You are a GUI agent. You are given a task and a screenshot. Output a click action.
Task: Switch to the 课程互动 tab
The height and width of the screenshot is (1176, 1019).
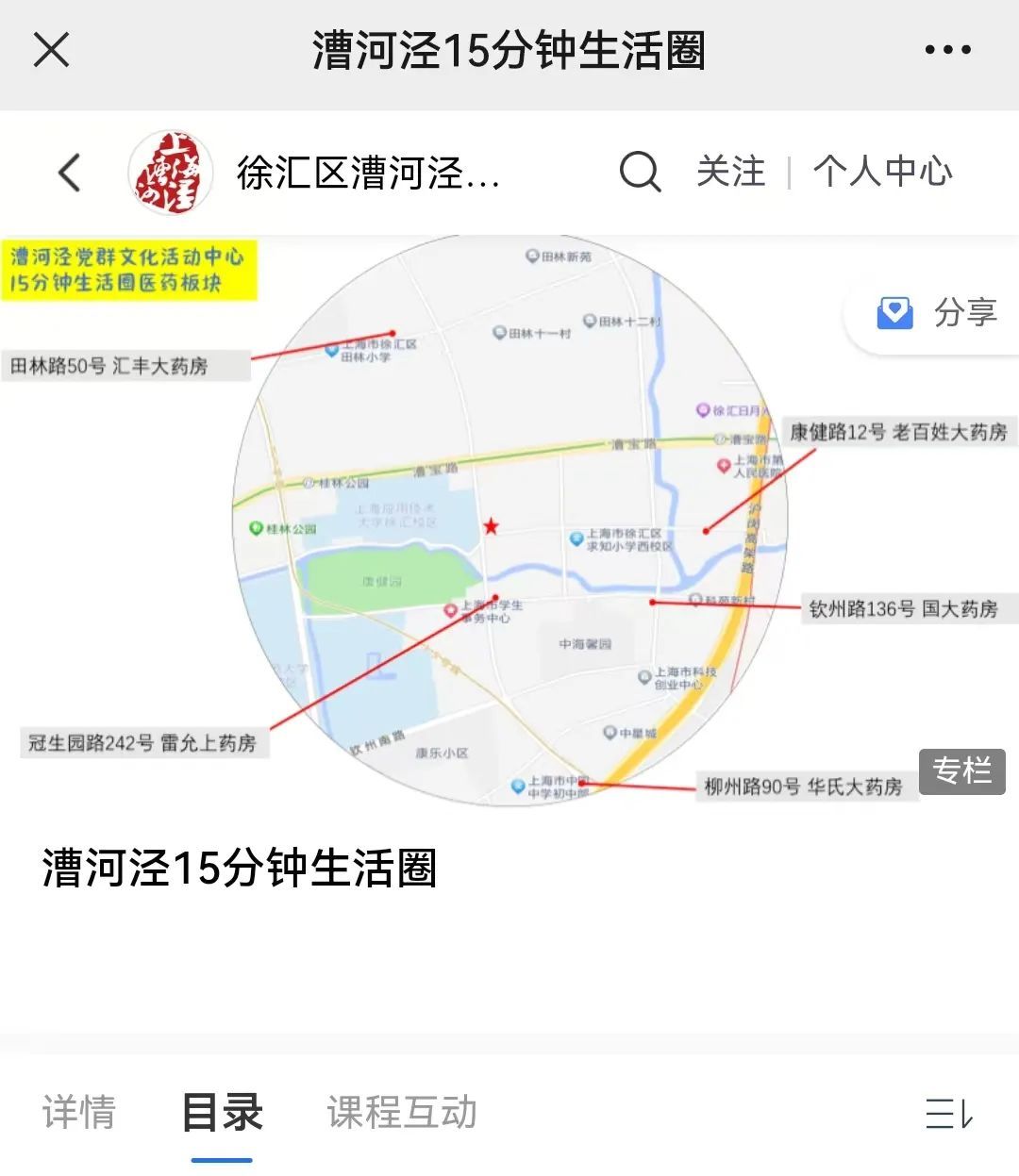pyautogui.click(x=402, y=1113)
